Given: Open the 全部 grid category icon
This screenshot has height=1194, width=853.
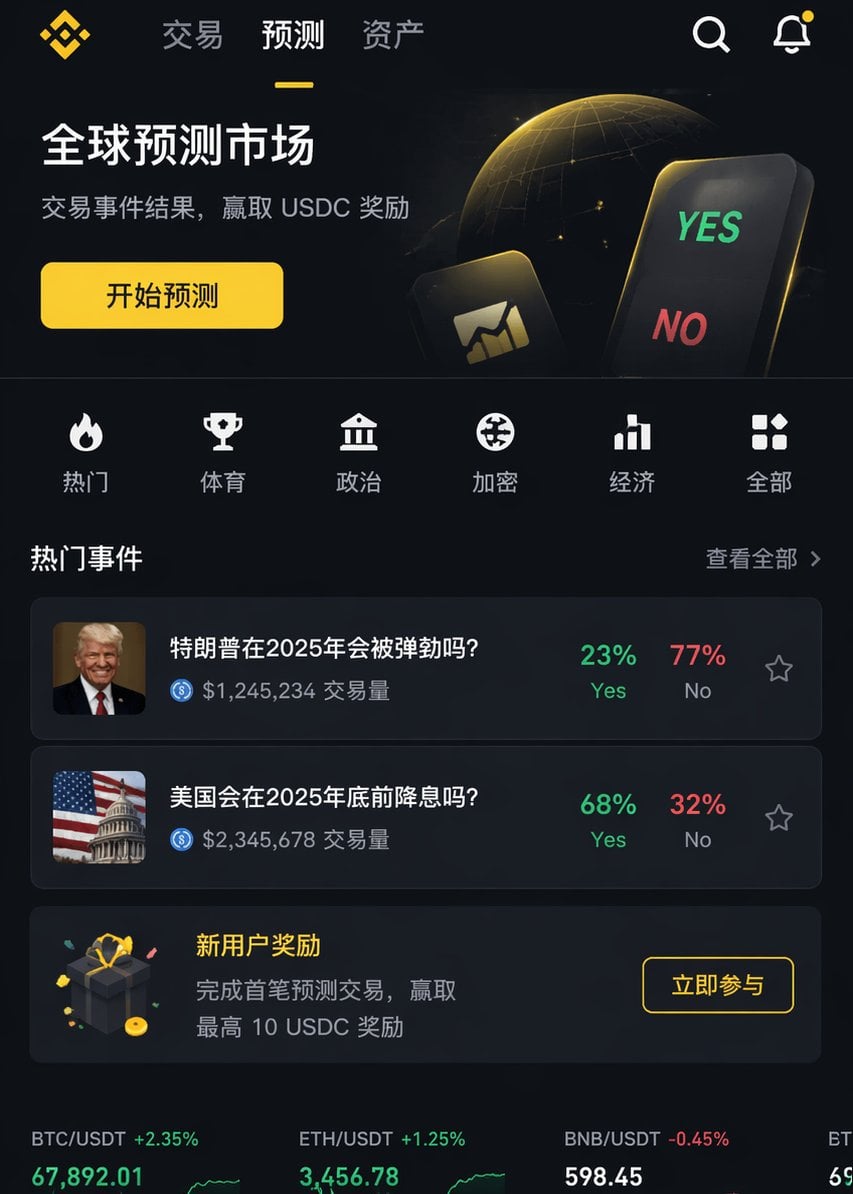Looking at the screenshot, I should 768,450.
